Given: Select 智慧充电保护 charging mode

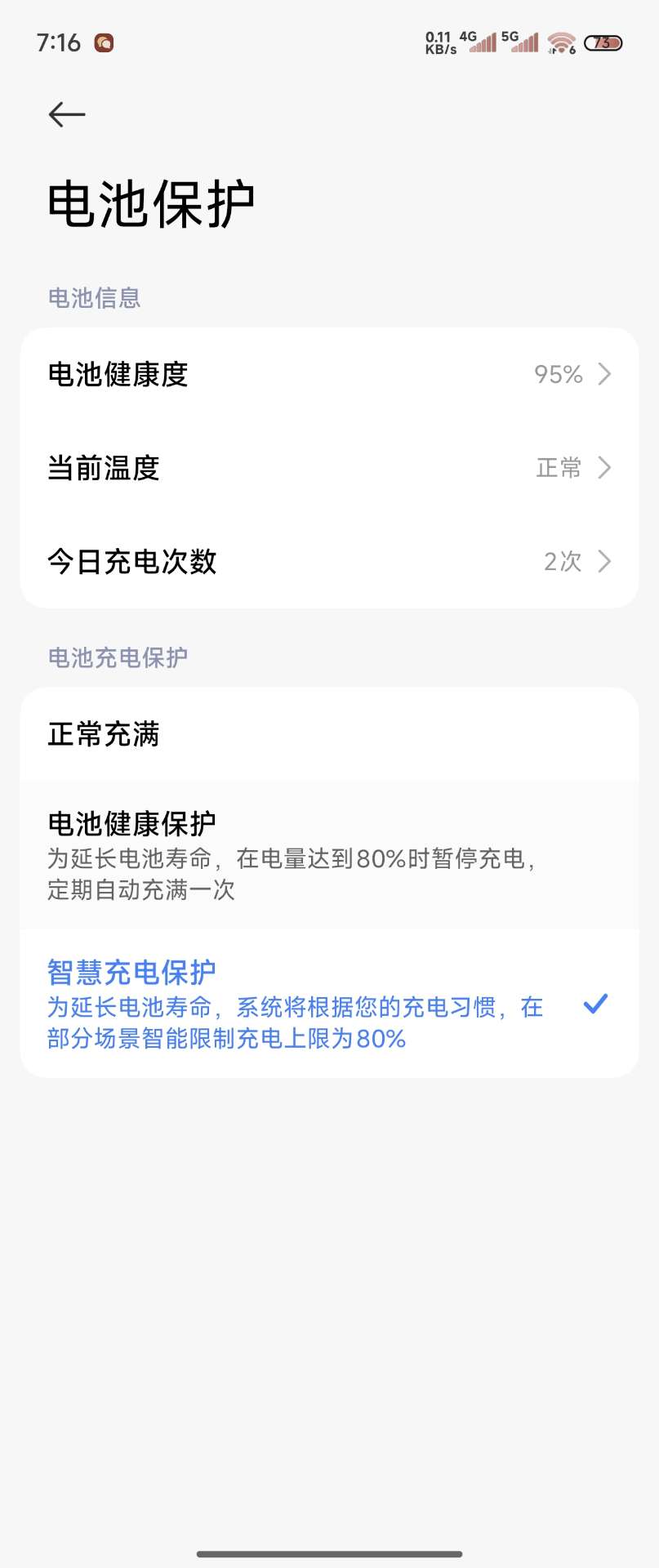Looking at the screenshot, I should click(329, 1004).
